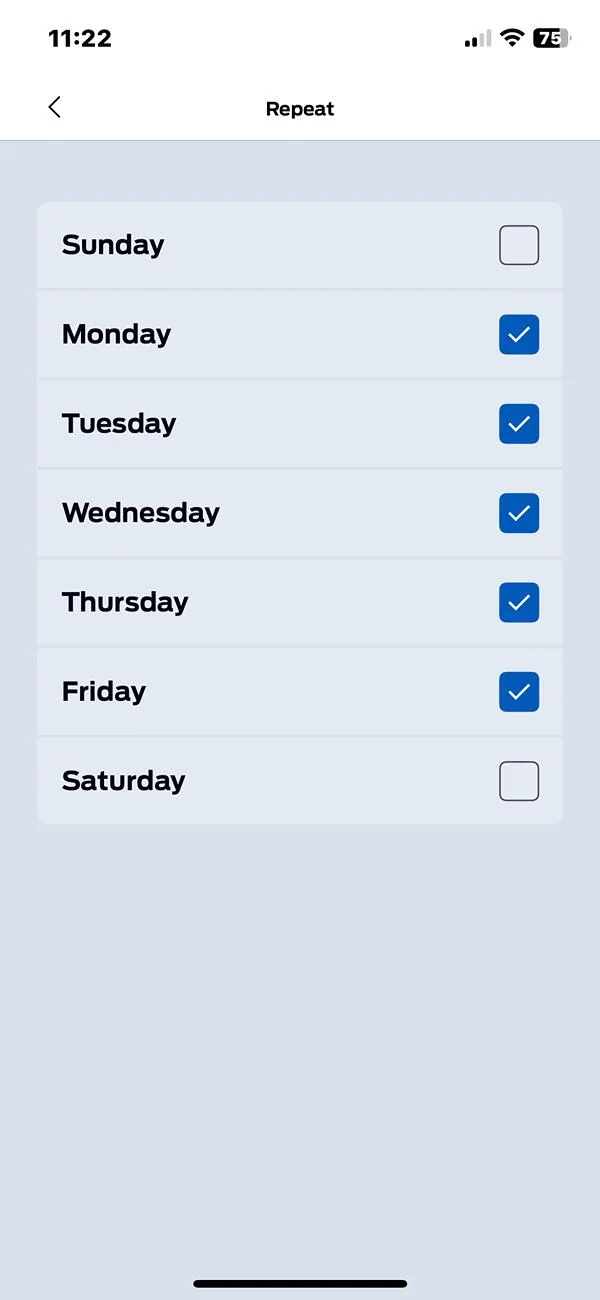Turn off repeat on Wednesday
The height and width of the screenshot is (1300, 600).
point(519,513)
